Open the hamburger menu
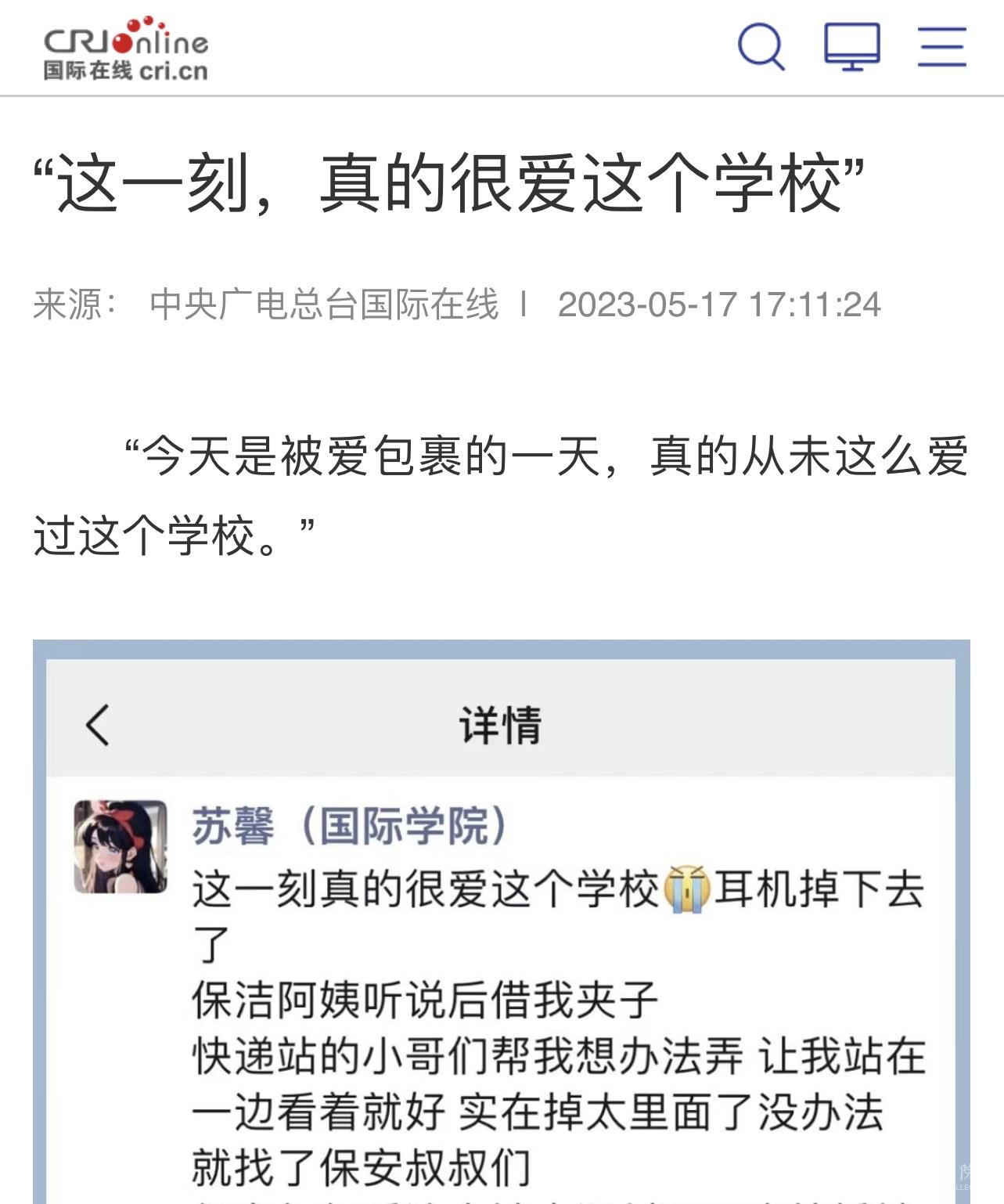Image resolution: width=1004 pixels, height=1204 pixels. (941, 46)
